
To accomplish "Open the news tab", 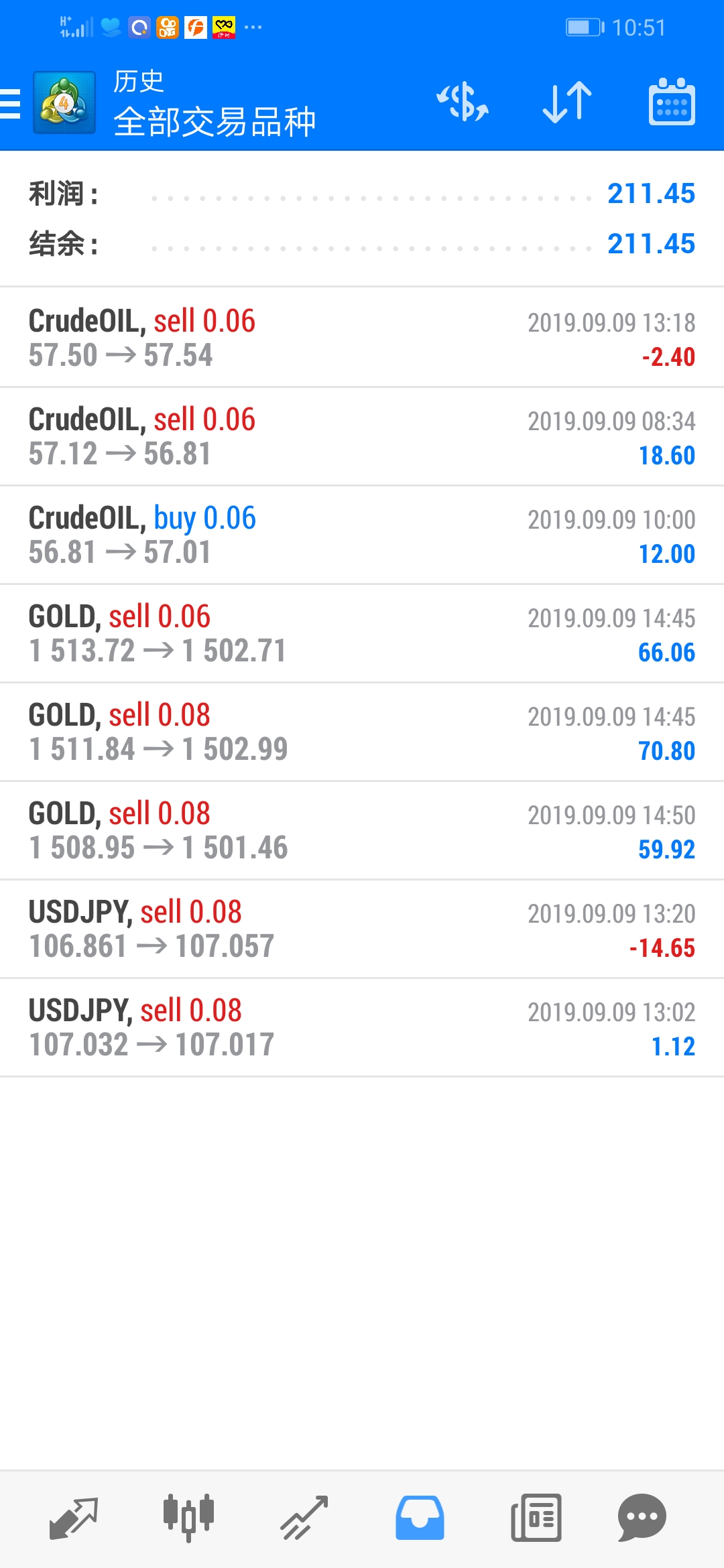I will pyautogui.click(x=536, y=1518).
